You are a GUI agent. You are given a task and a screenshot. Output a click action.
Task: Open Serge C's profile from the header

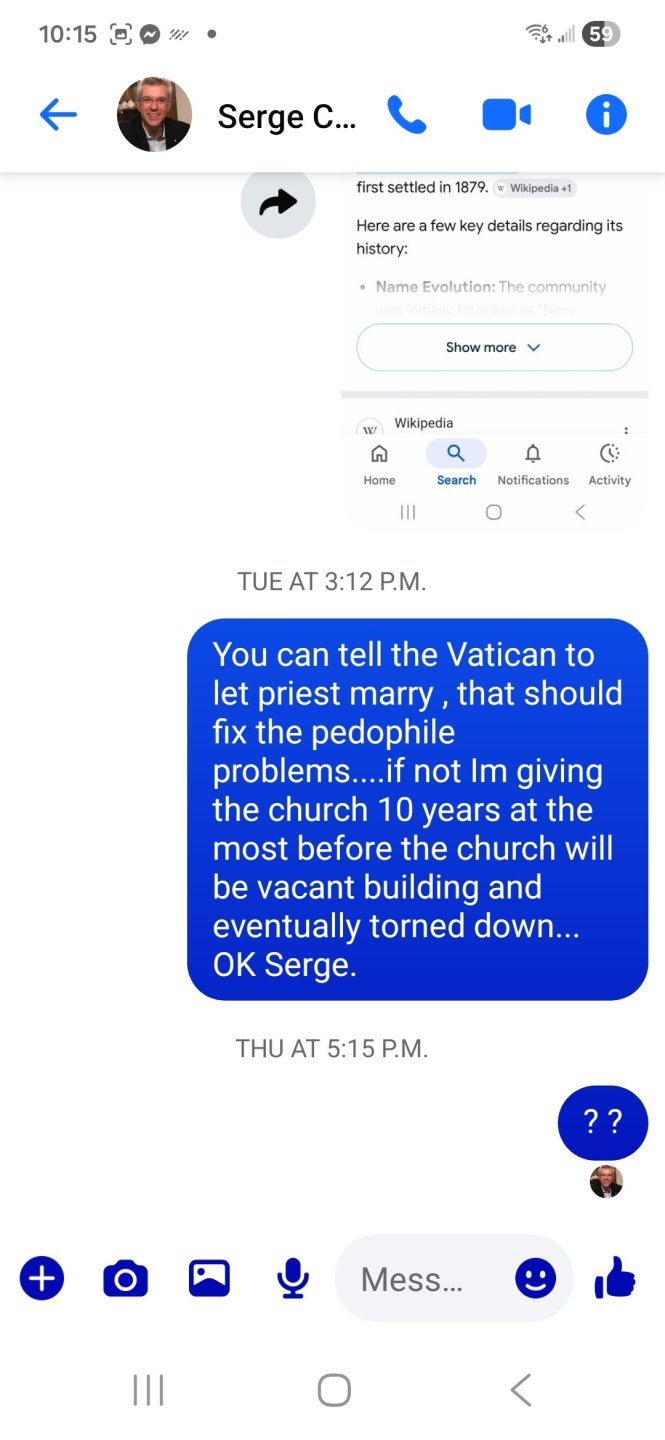[285, 117]
